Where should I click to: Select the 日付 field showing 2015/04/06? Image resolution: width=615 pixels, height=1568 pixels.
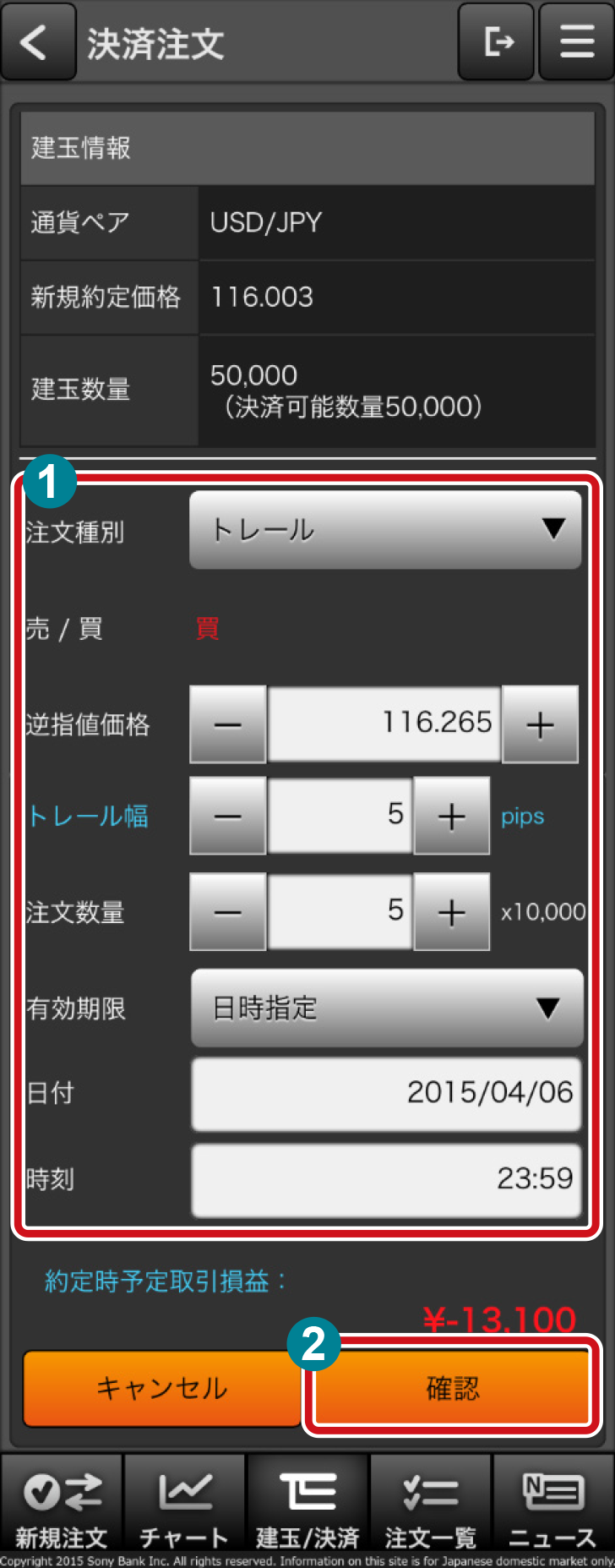pos(387,1093)
